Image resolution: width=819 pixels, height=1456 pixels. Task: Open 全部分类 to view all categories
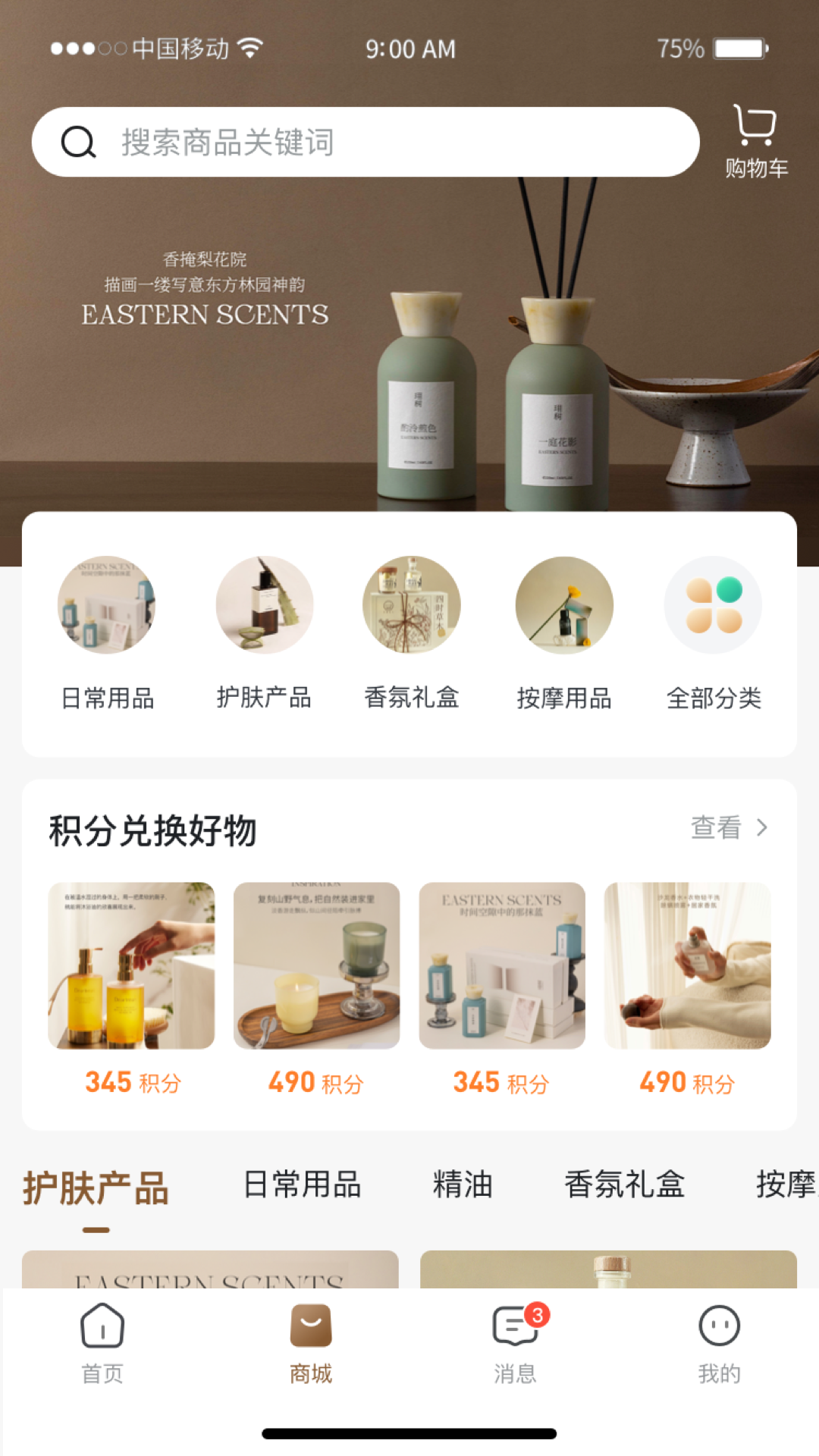point(712,604)
